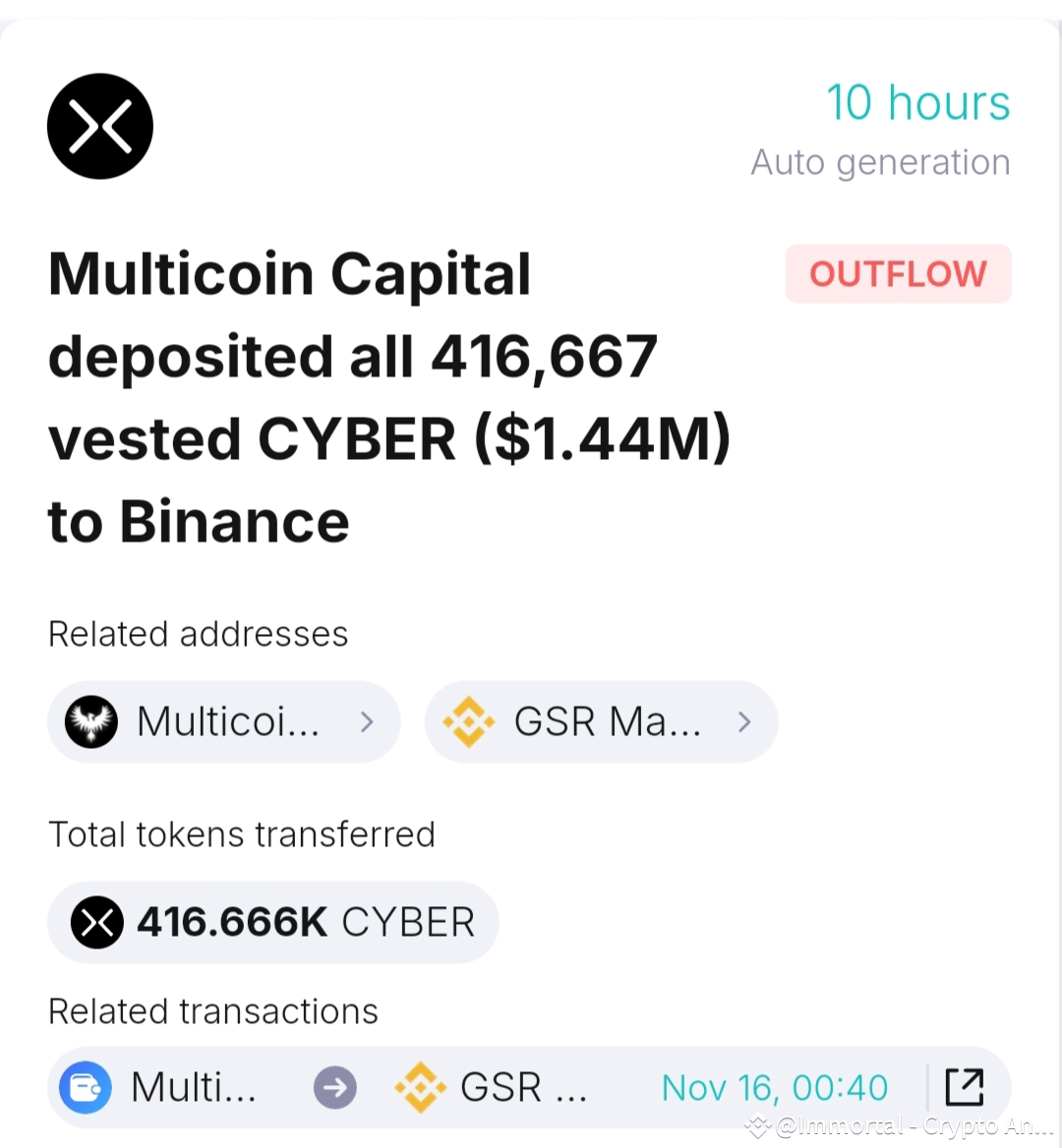Click the Binance icon on GSR address chip

(468, 721)
